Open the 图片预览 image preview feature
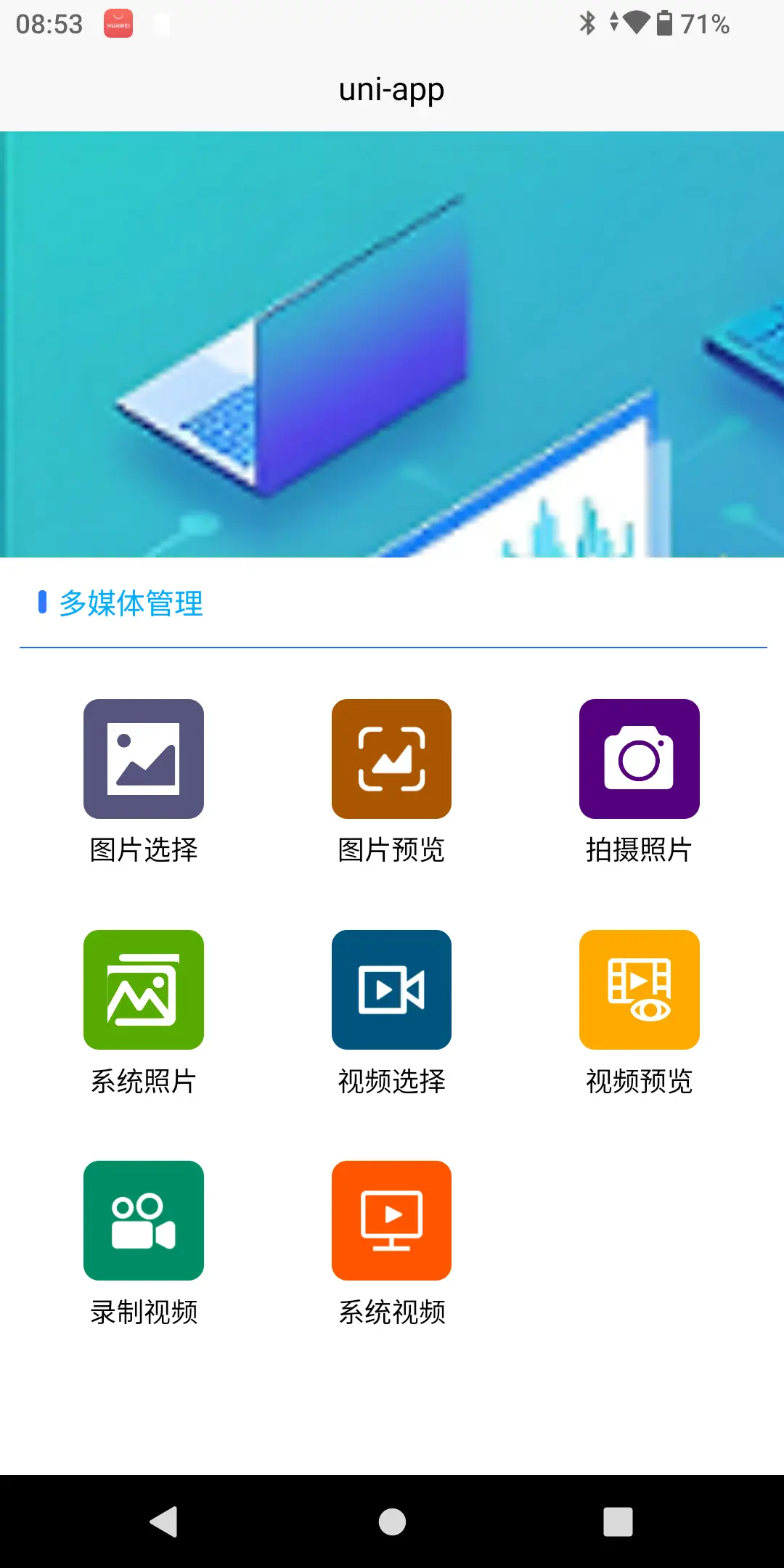This screenshot has height=1568, width=784. (391, 759)
